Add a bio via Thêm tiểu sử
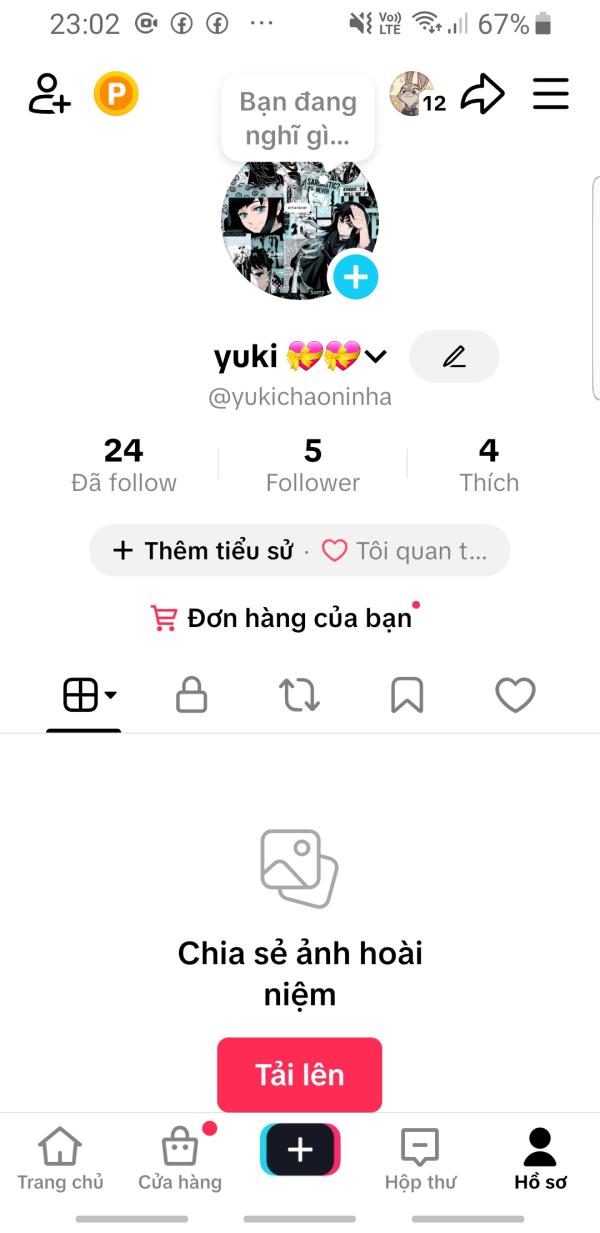The width and height of the screenshot is (600, 1233). pos(204,550)
